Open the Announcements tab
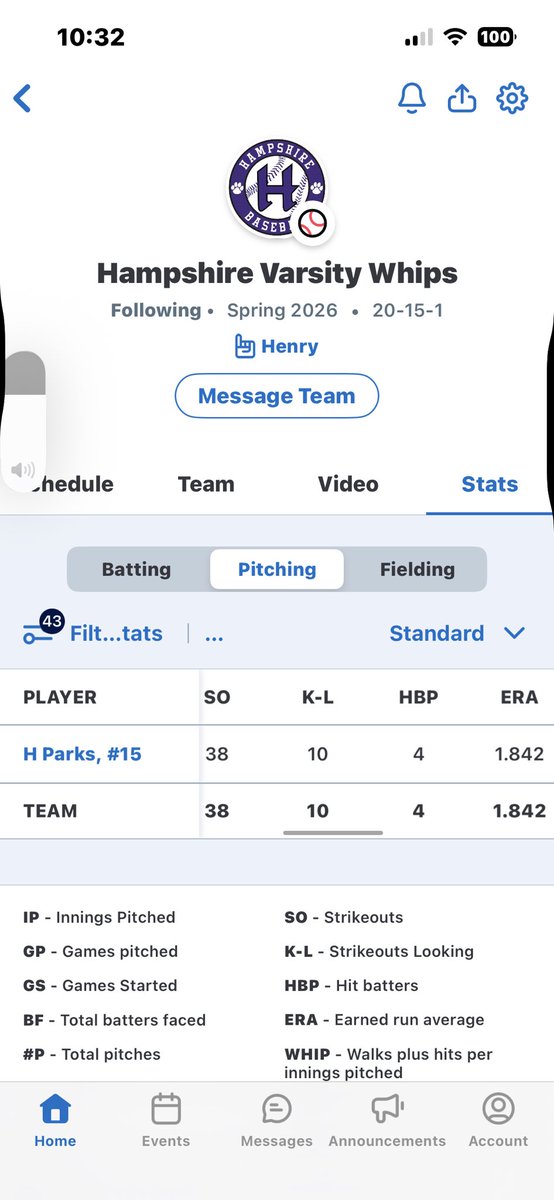 coord(387,1120)
